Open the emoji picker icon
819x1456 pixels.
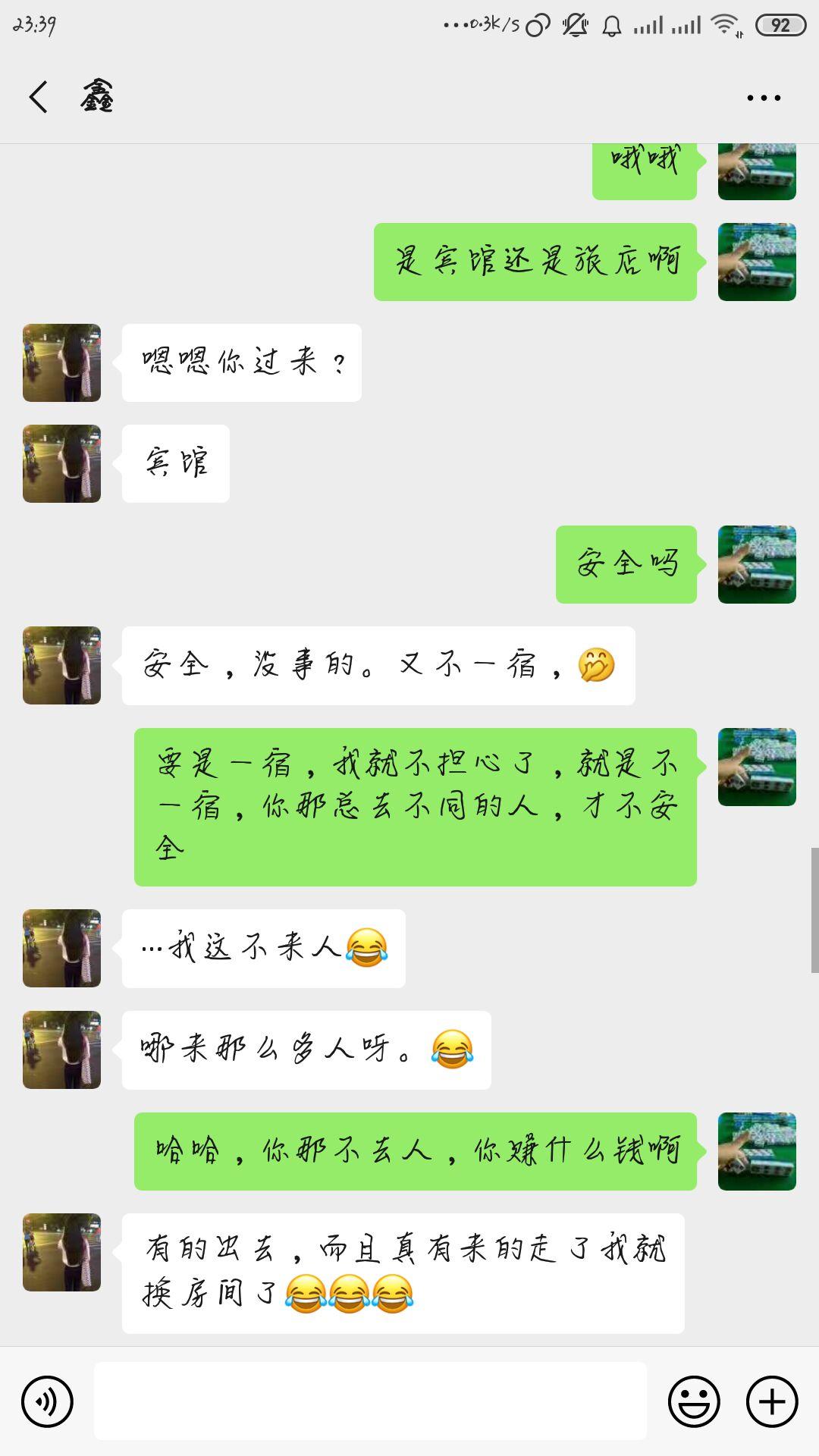[x=695, y=1401]
